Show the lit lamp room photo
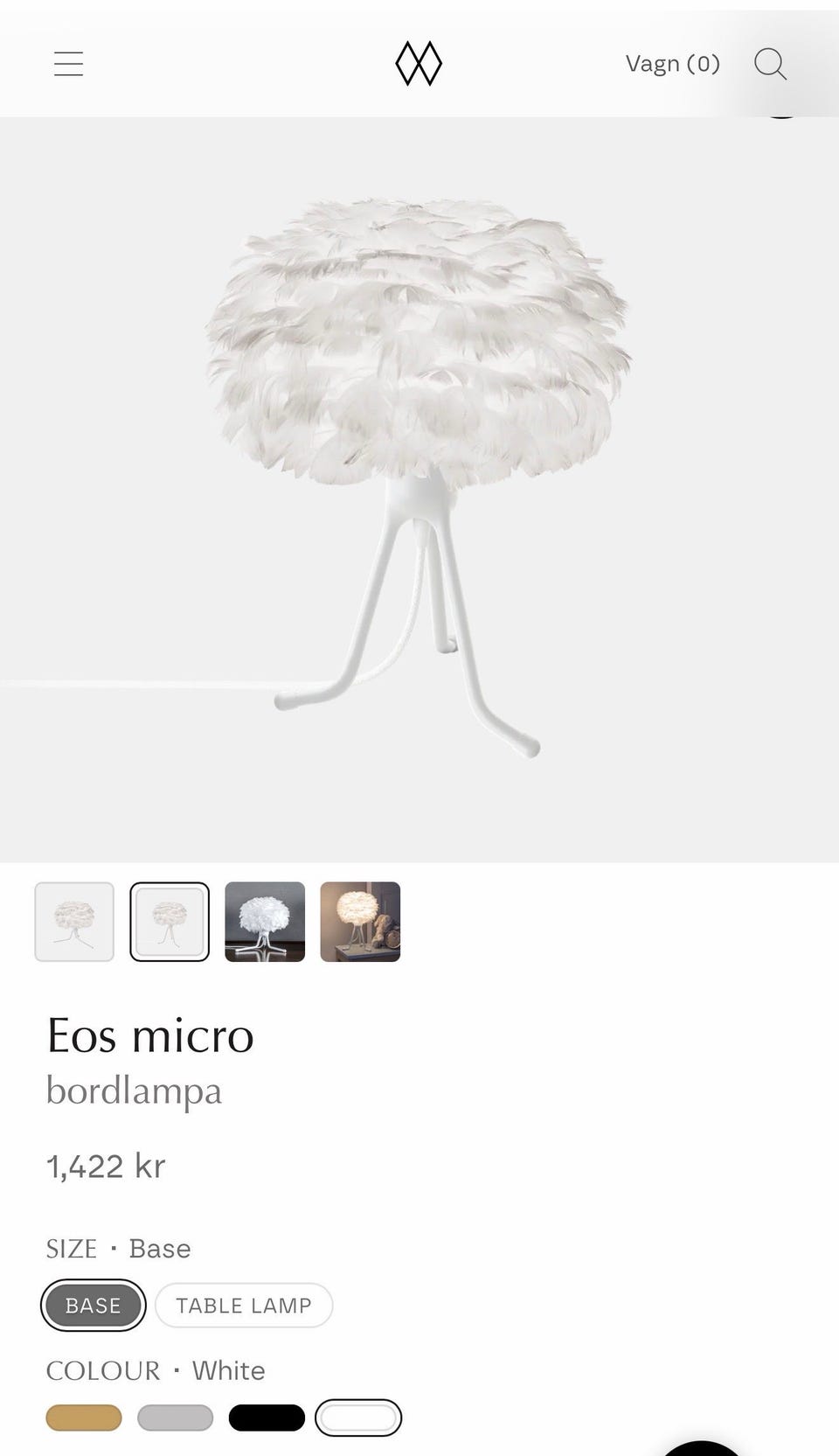 point(360,922)
